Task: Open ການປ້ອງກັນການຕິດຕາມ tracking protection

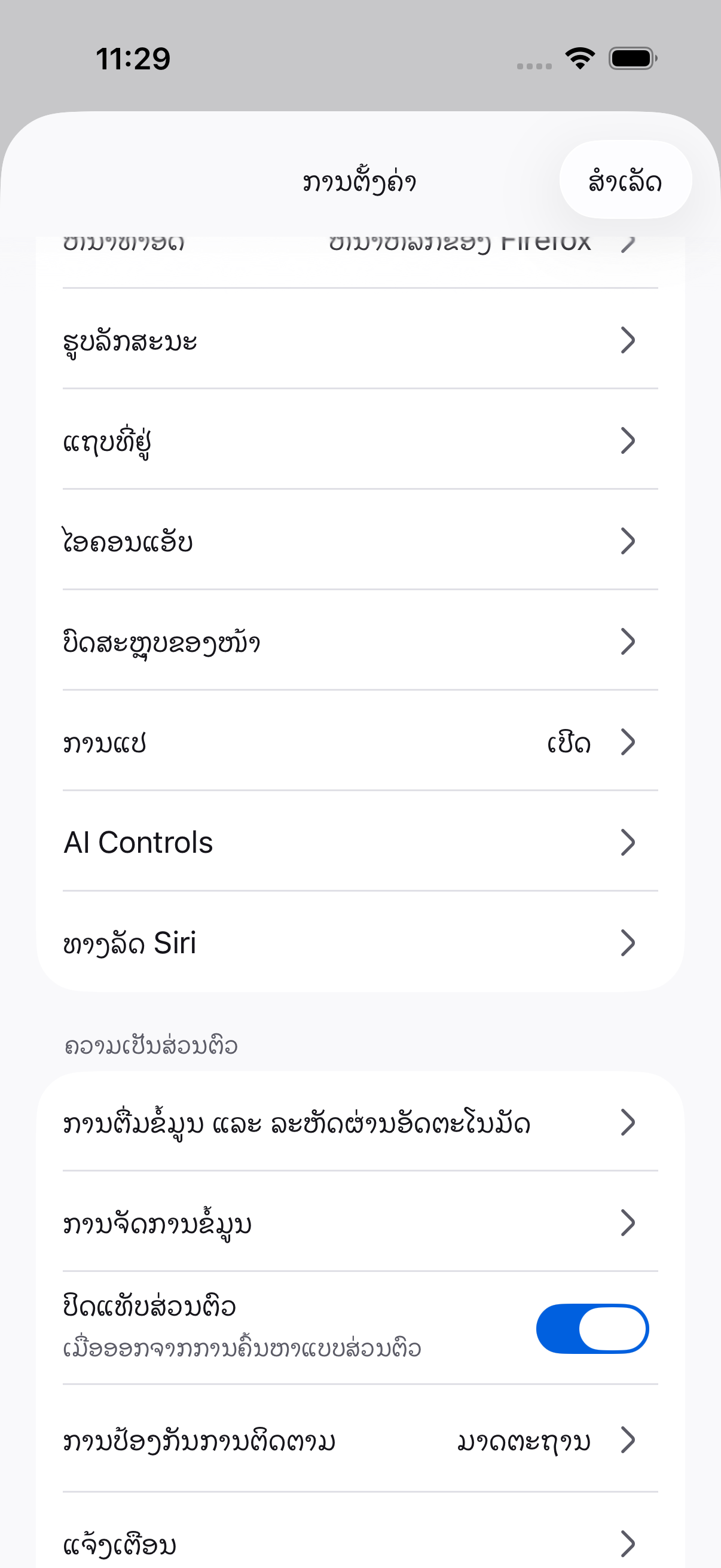Action: pos(360,1440)
